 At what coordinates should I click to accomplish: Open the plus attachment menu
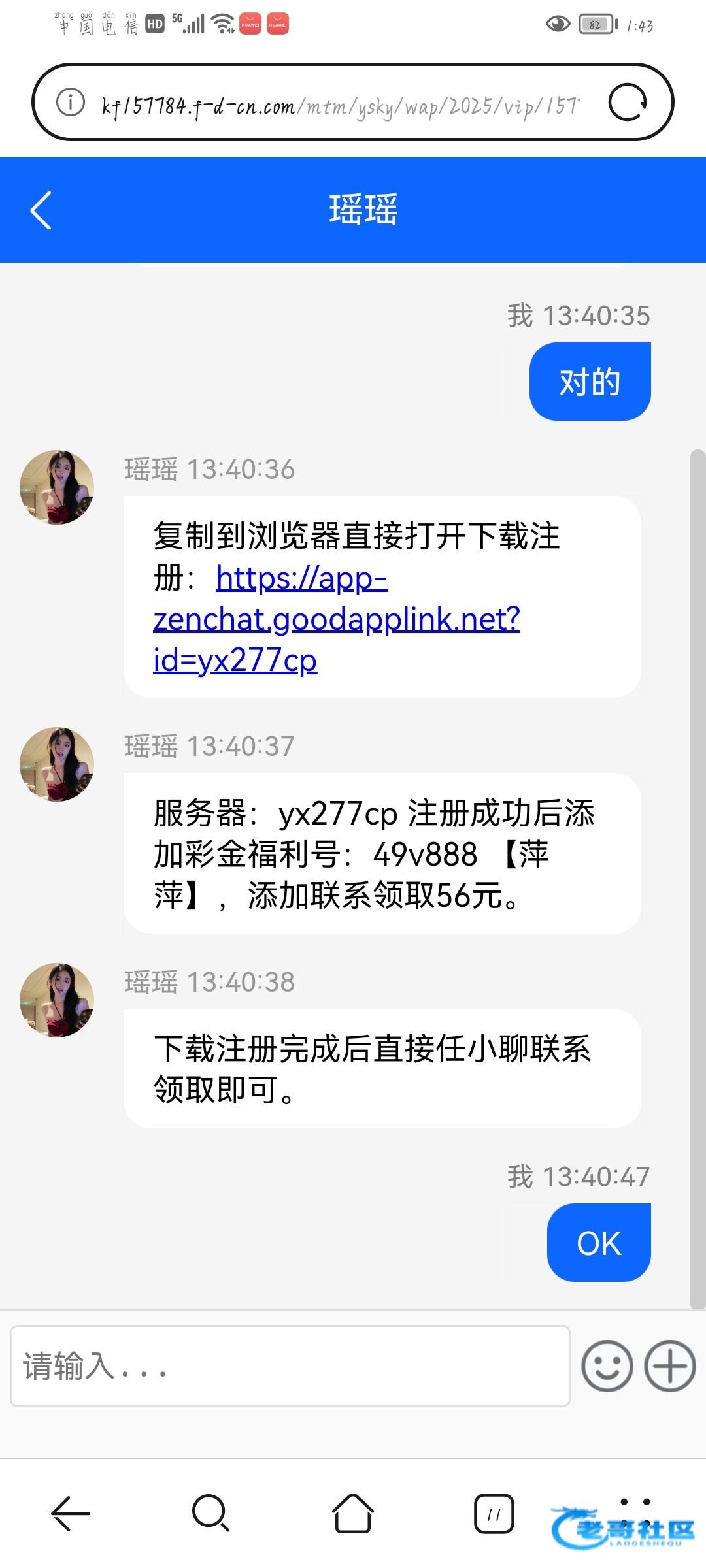669,1366
